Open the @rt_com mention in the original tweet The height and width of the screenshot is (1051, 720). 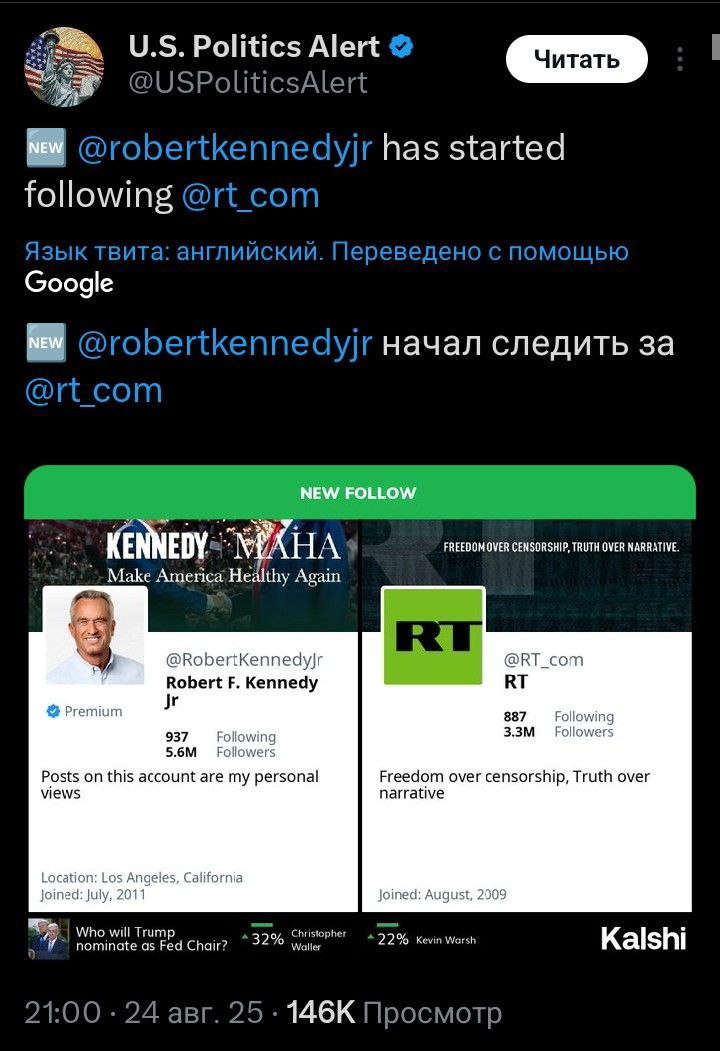250,194
